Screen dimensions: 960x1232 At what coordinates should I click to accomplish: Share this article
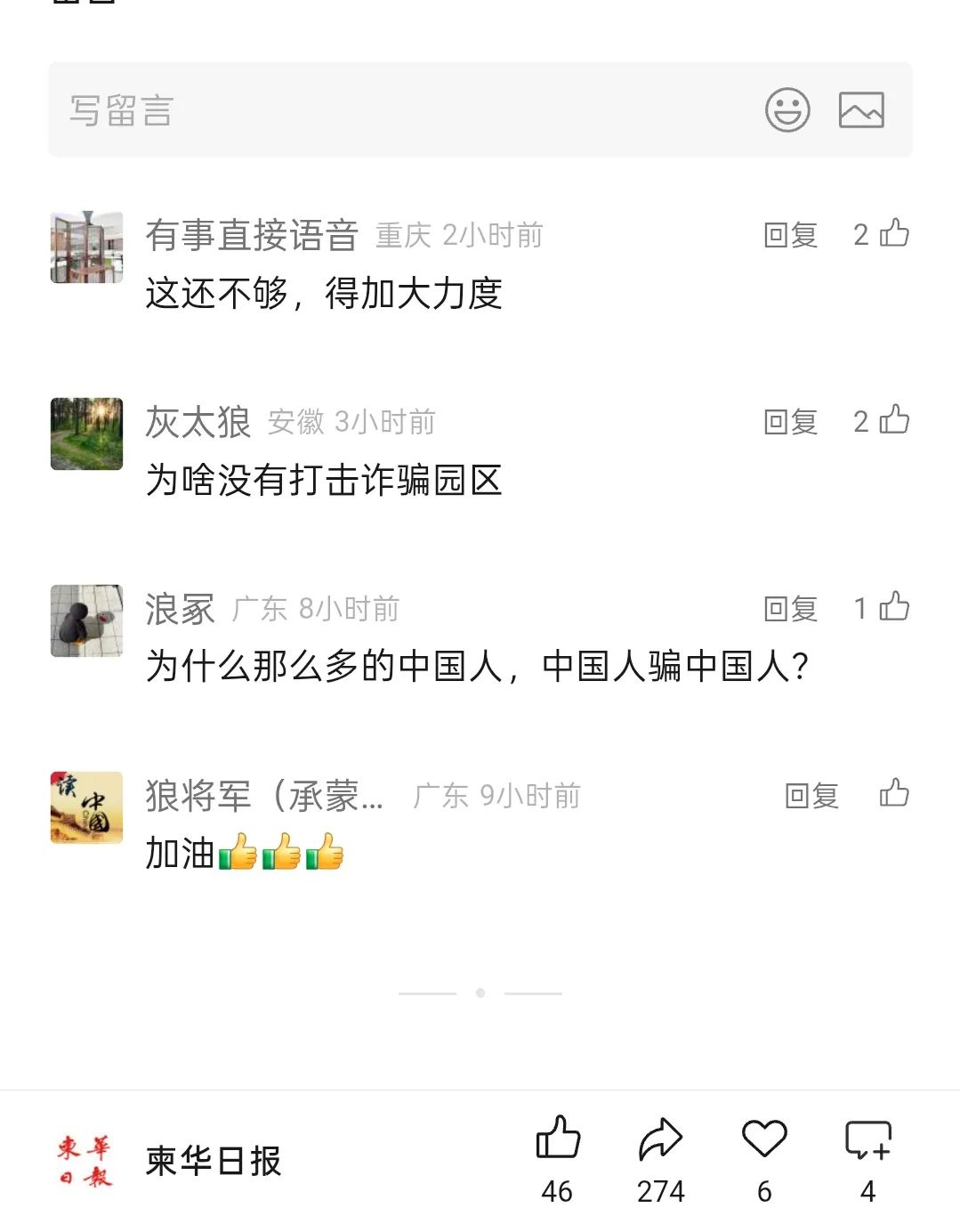pyautogui.click(x=660, y=1139)
